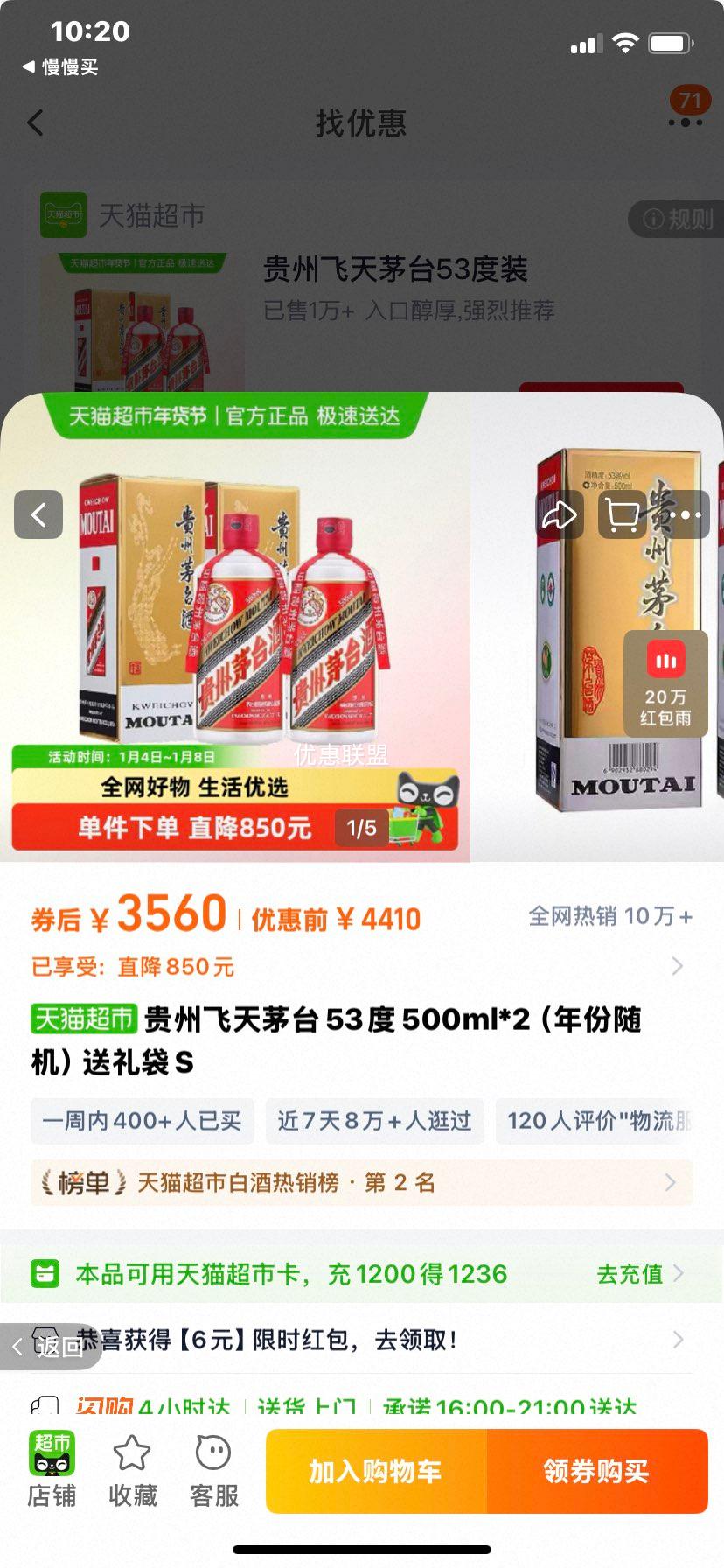This screenshot has width=724, height=1568.
Task: Tap the 71 messages badge
Action: (x=690, y=101)
